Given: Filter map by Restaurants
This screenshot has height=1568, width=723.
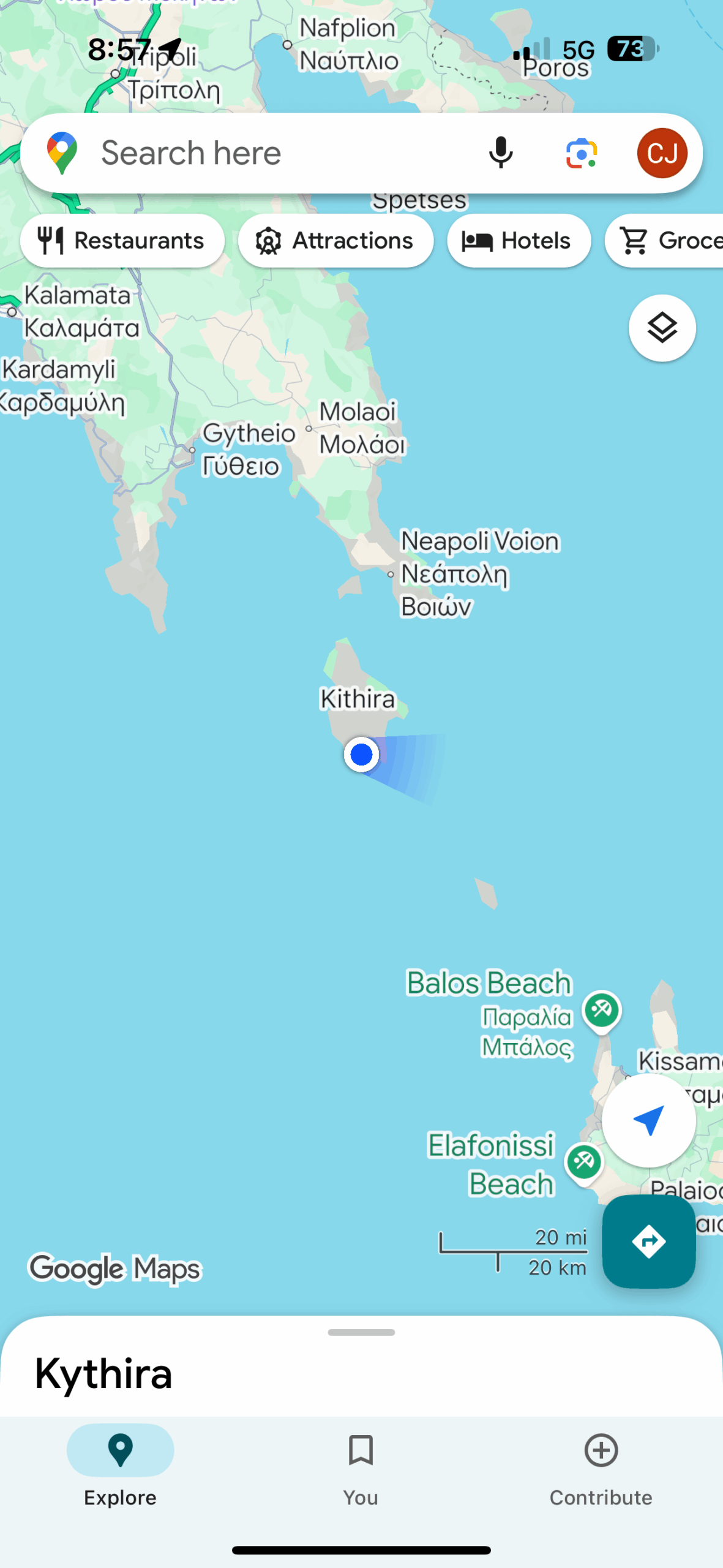Looking at the screenshot, I should pyautogui.click(x=122, y=241).
